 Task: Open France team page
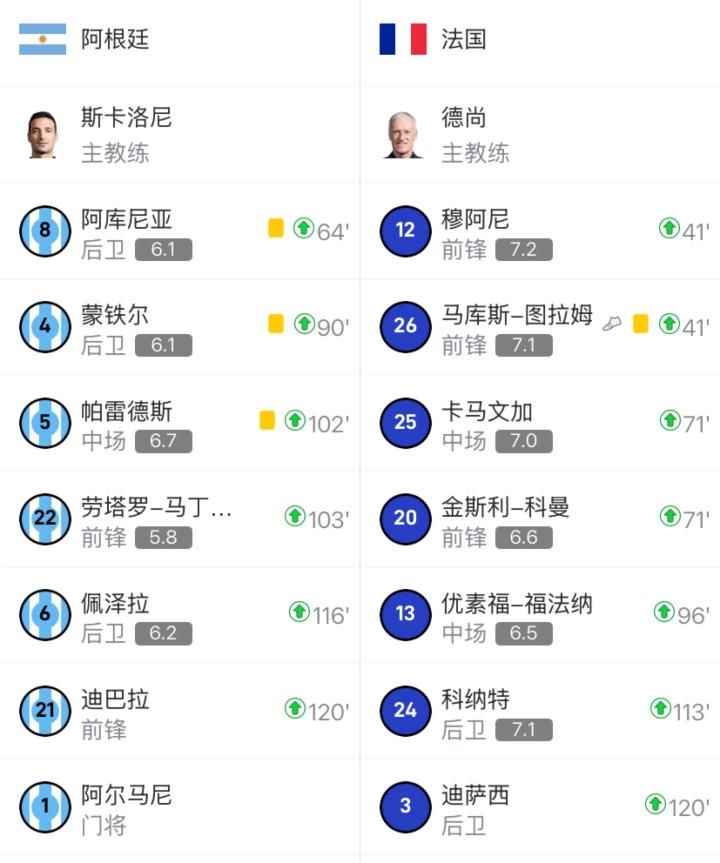(x=464, y=40)
